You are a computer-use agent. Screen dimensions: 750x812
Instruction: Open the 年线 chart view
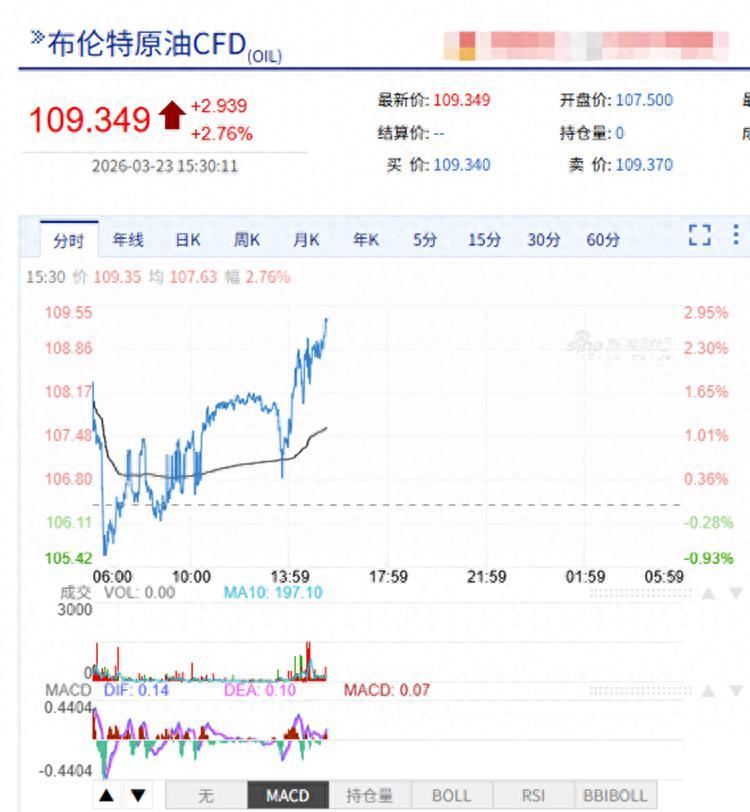tap(128, 240)
